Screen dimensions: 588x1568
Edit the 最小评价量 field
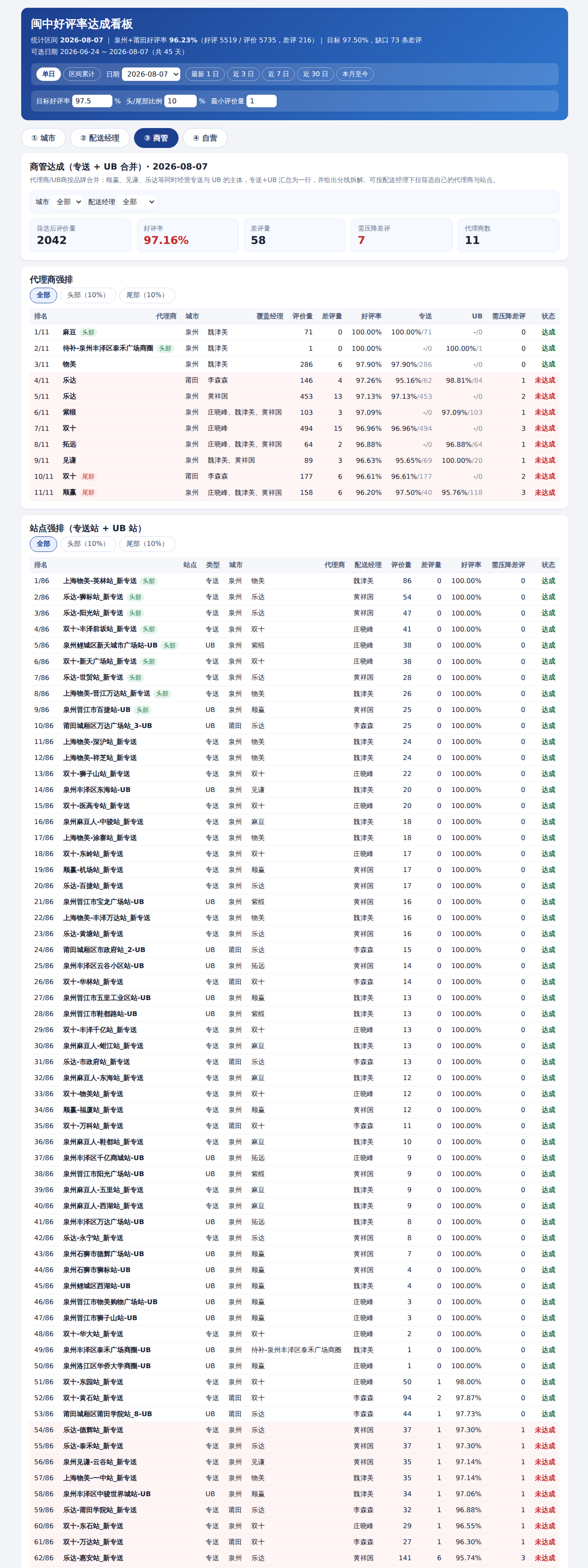[262, 101]
